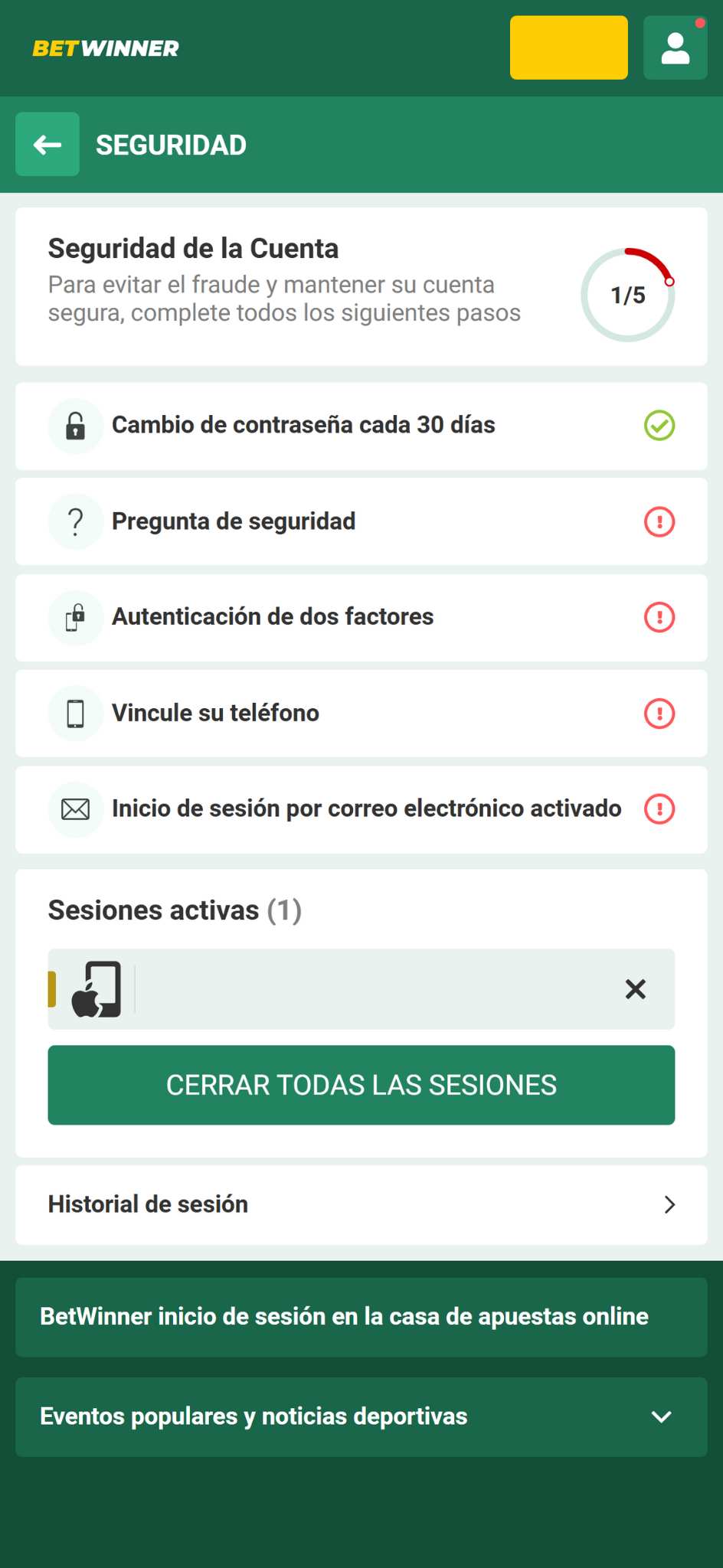The height and width of the screenshot is (1568, 723).
Task: Set up Pregunta de seguridad
Action: tap(361, 521)
